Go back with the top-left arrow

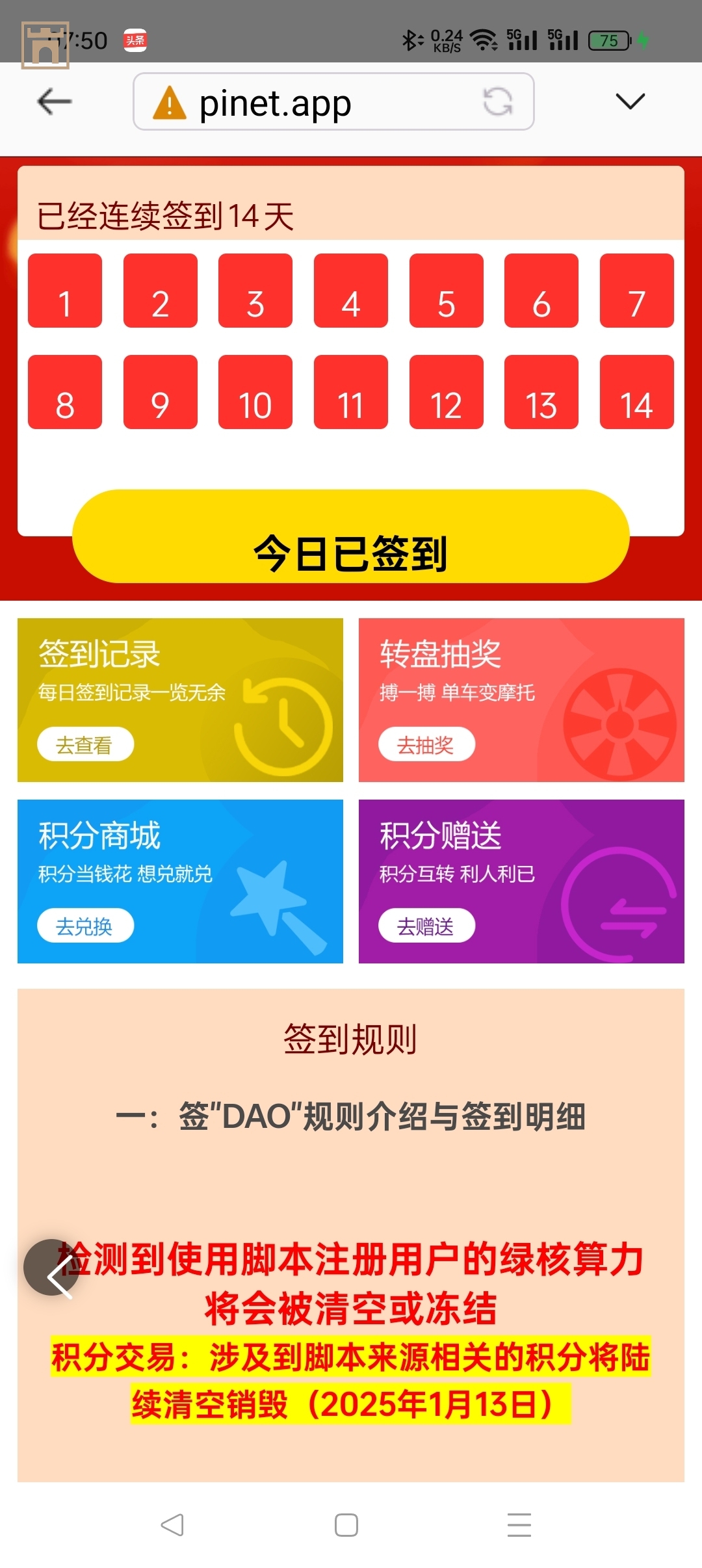(55, 101)
